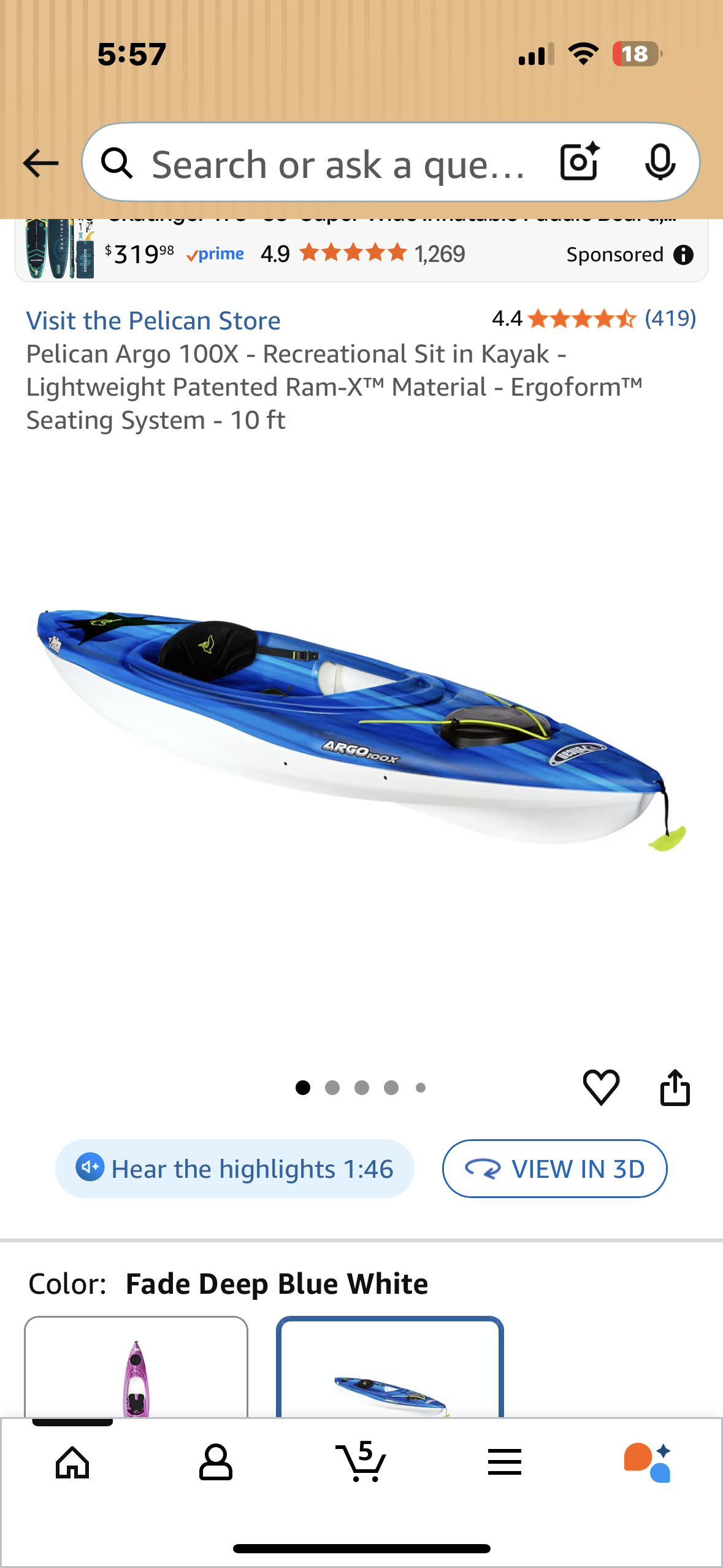Open the Rufus AI assistant
This screenshot has width=723, height=1568.
tap(648, 1462)
